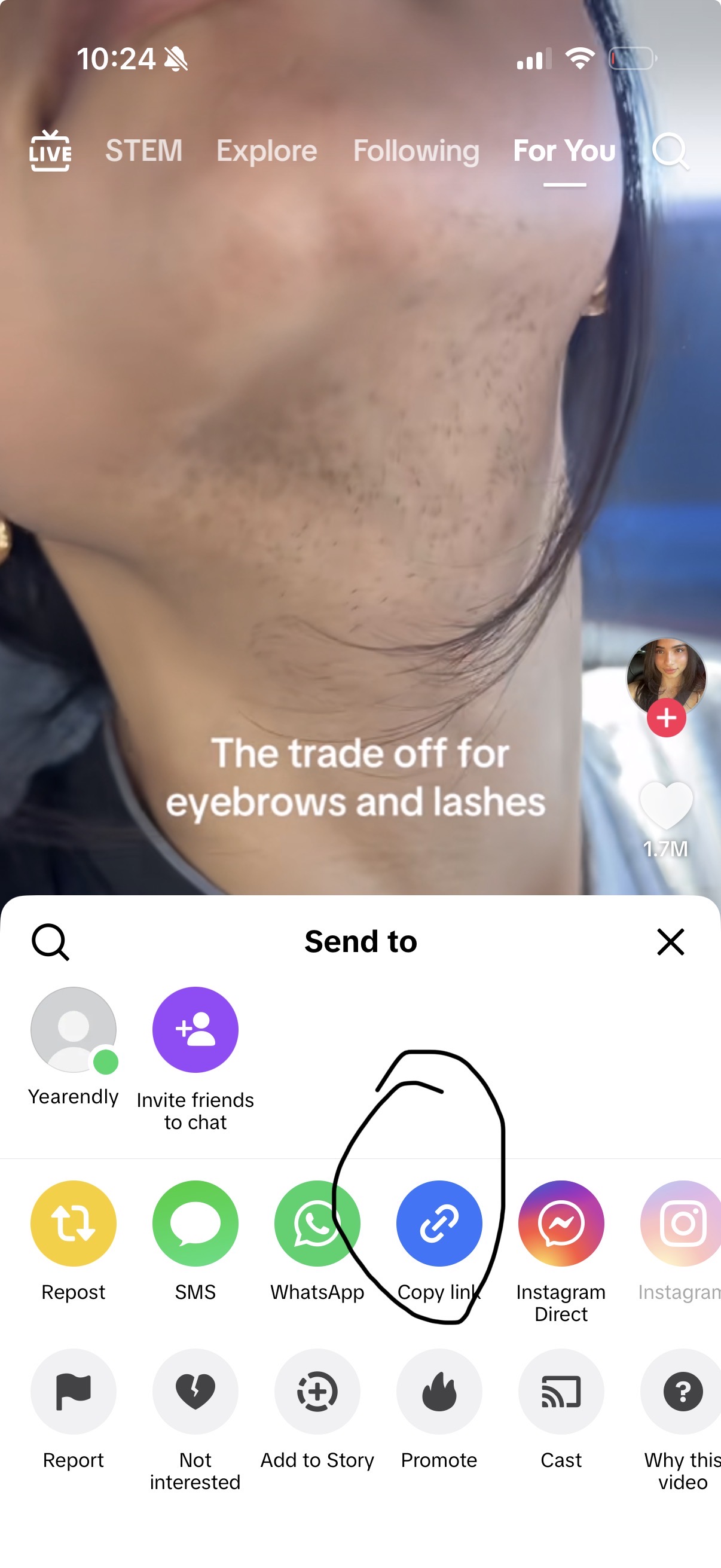Viewport: 721px width, 1568px height.
Task: Share via Instagram Direct
Action: click(560, 1224)
